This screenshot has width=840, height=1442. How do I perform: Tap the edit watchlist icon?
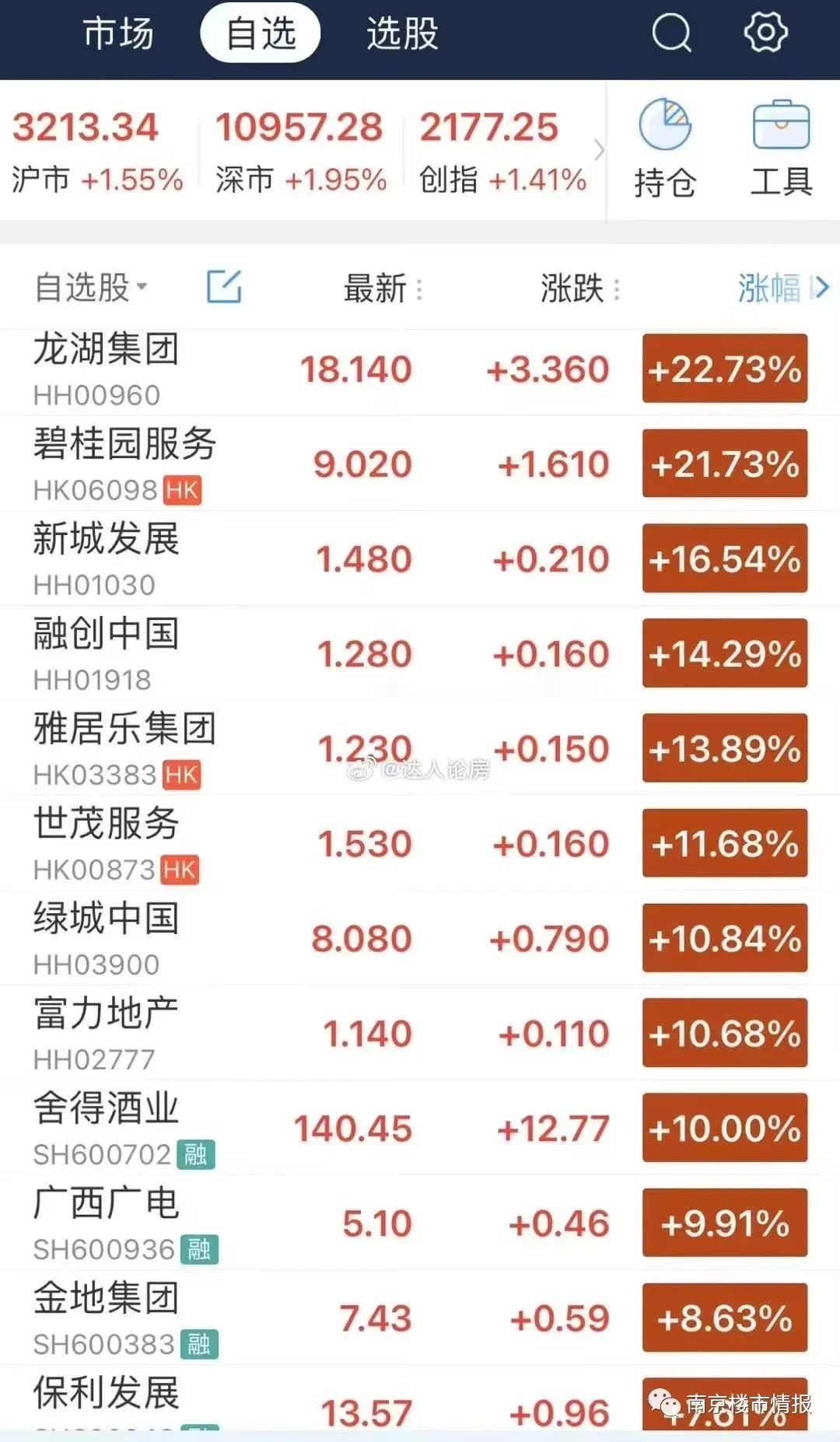pos(224,287)
